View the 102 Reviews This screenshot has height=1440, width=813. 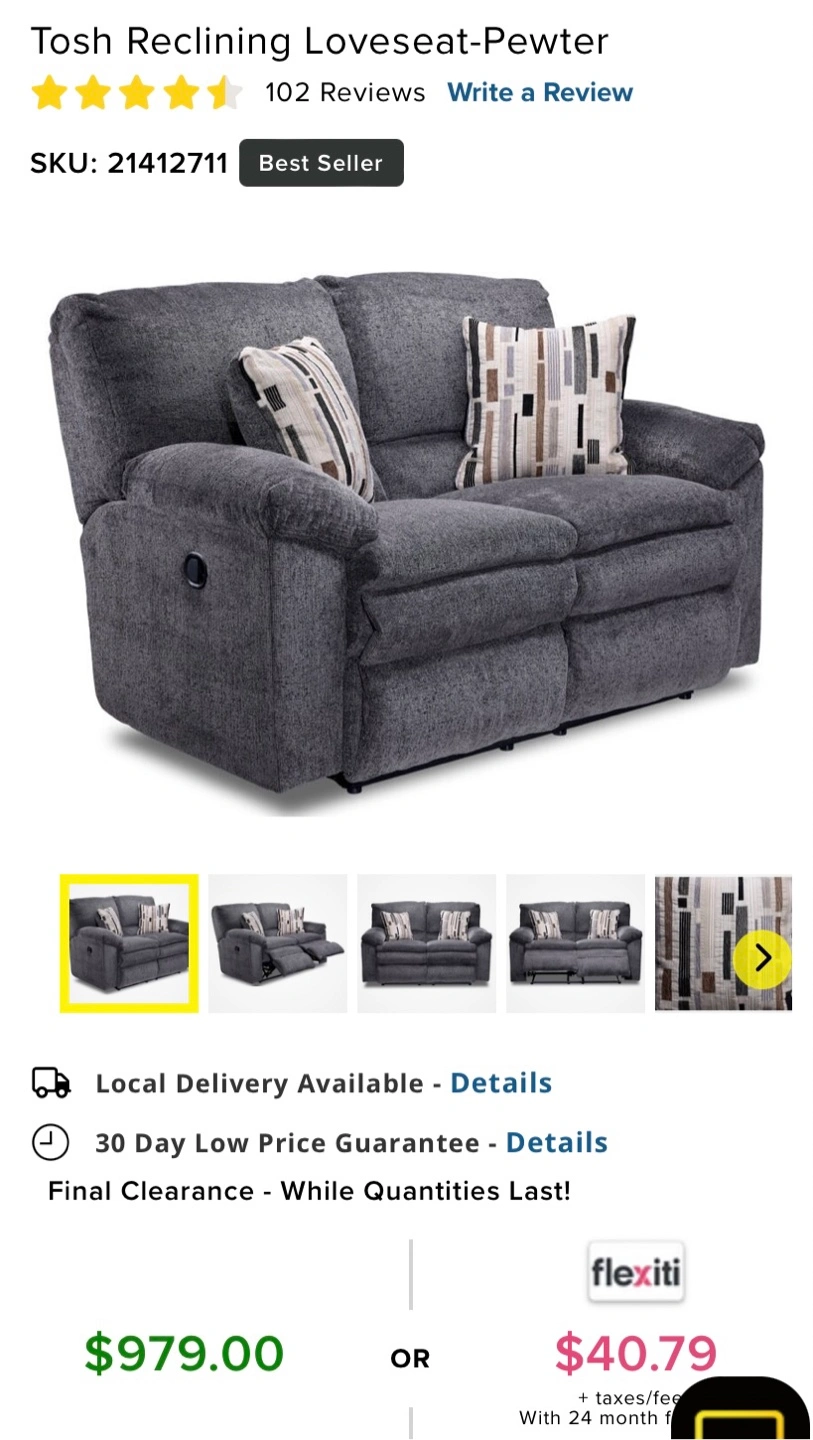[x=345, y=93]
